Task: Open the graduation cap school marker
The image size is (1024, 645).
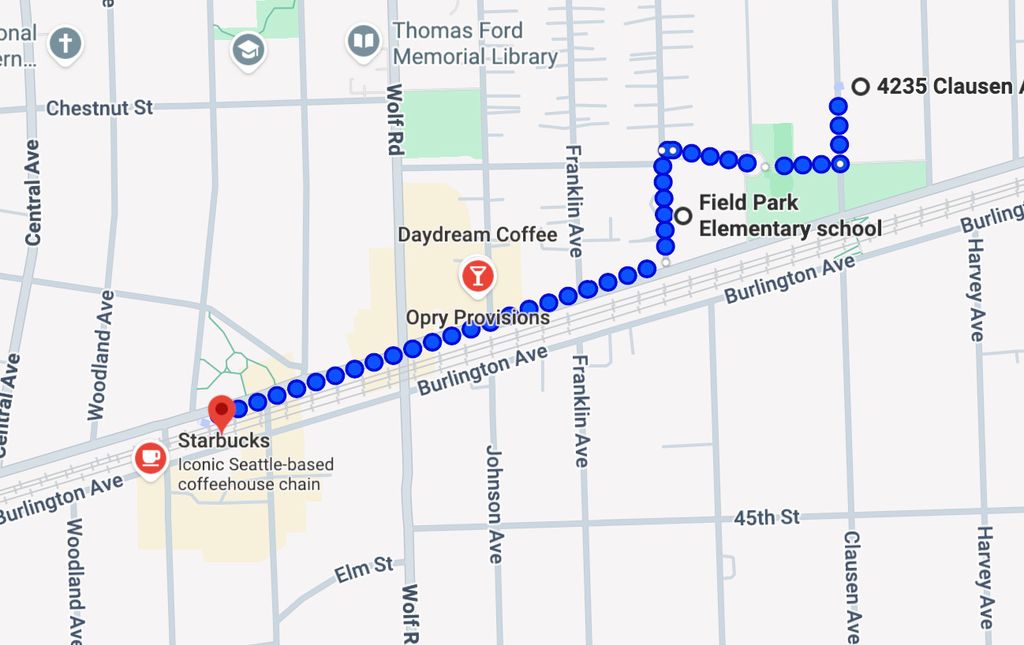Action: (x=246, y=50)
